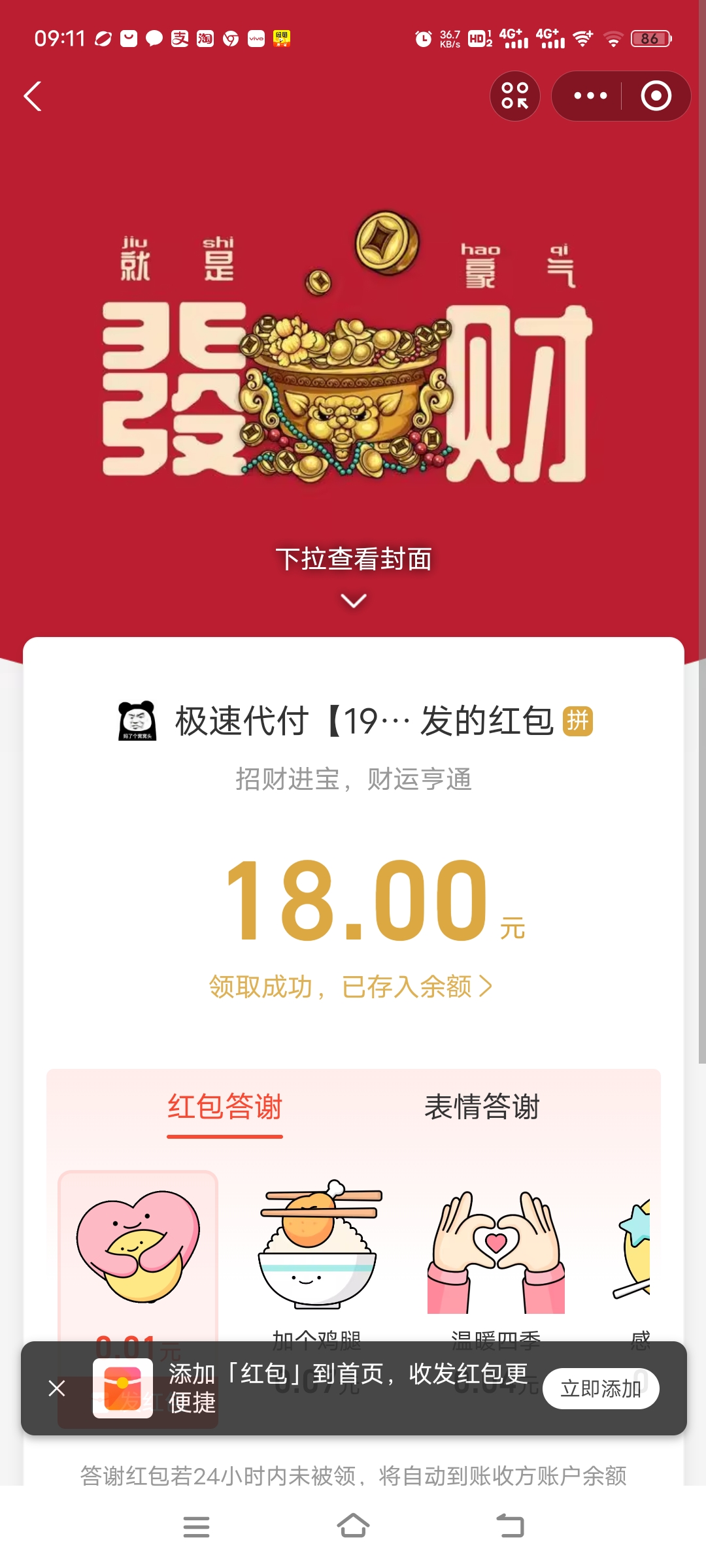
Task: Open recent apps from the navigation bar
Action: click(x=196, y=1526)
